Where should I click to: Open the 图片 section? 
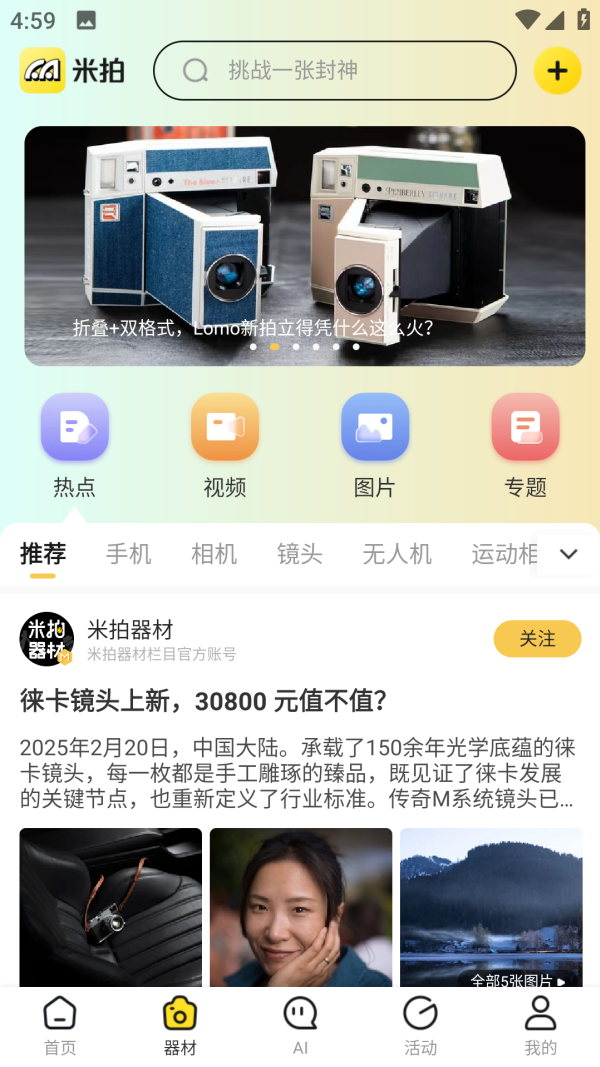tap(375, 444)
